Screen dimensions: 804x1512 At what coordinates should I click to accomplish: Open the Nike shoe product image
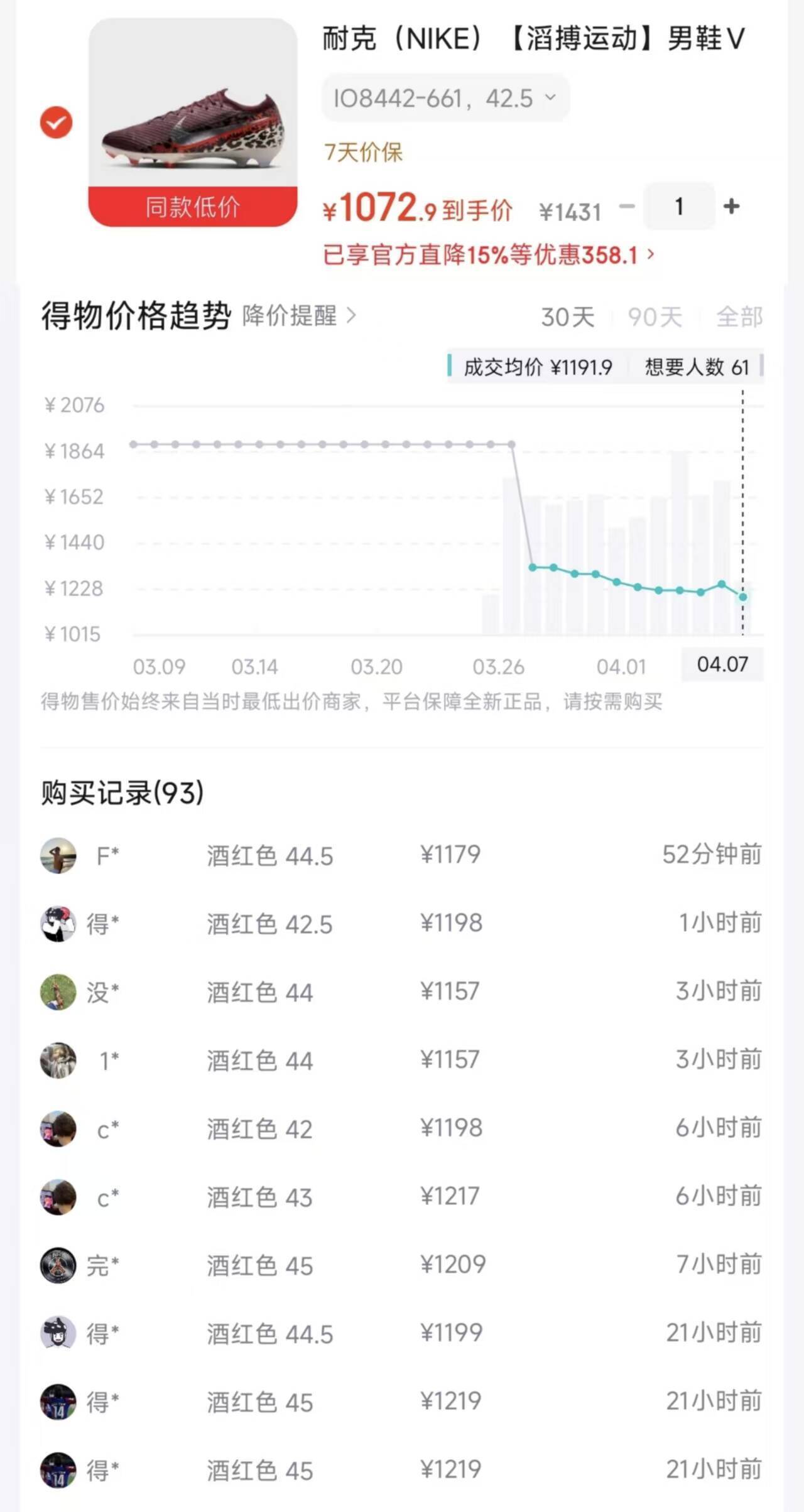pyautogui.click(x=193, y=107)
